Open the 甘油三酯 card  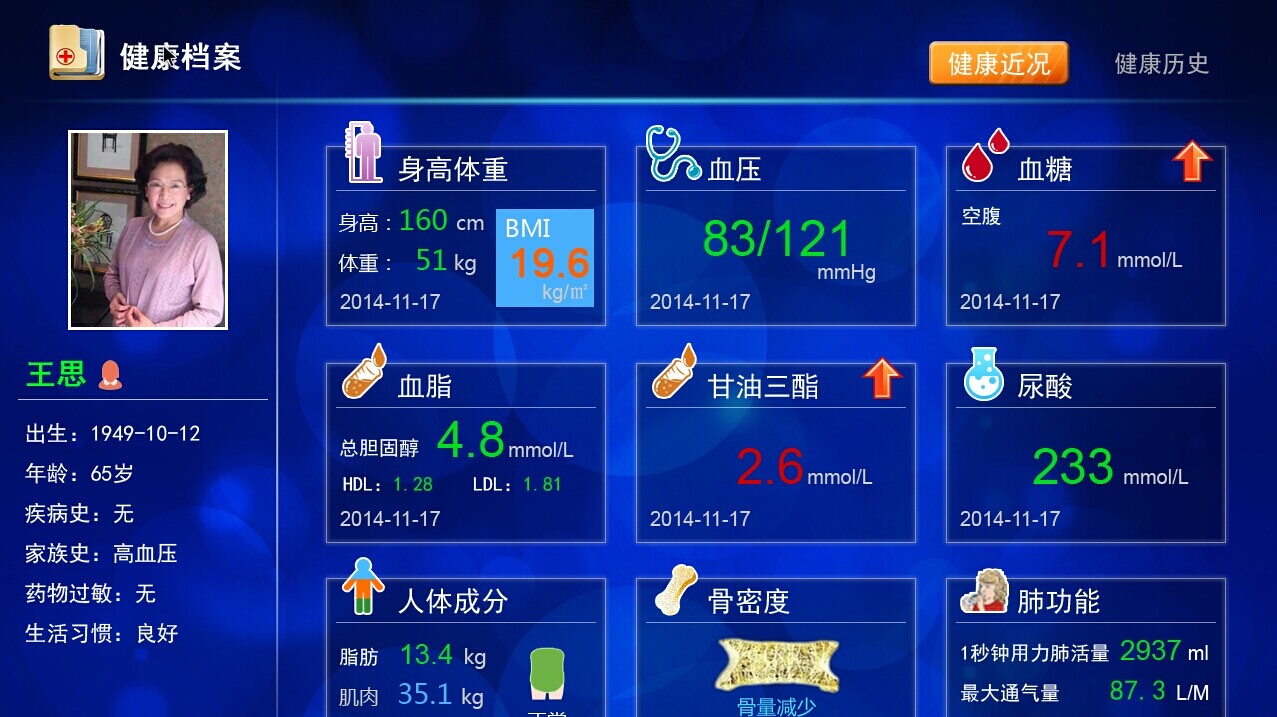tap(776, 452)
